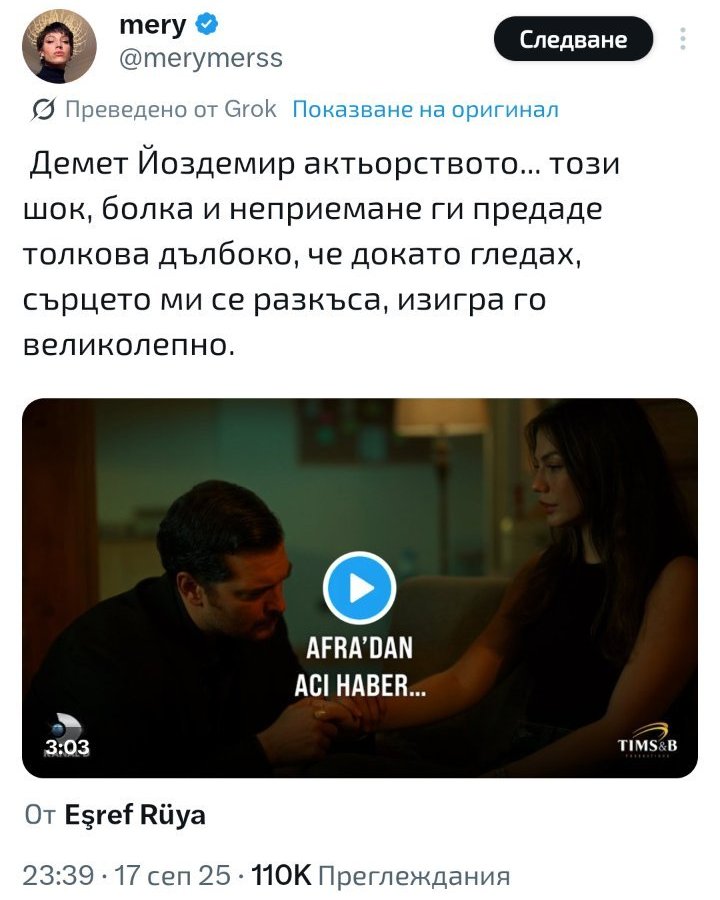Viewport: 720px width, 900px height.
Task: Open the Eşref Rüya source link
Action: pyautogui.click(x=134, y=815)
